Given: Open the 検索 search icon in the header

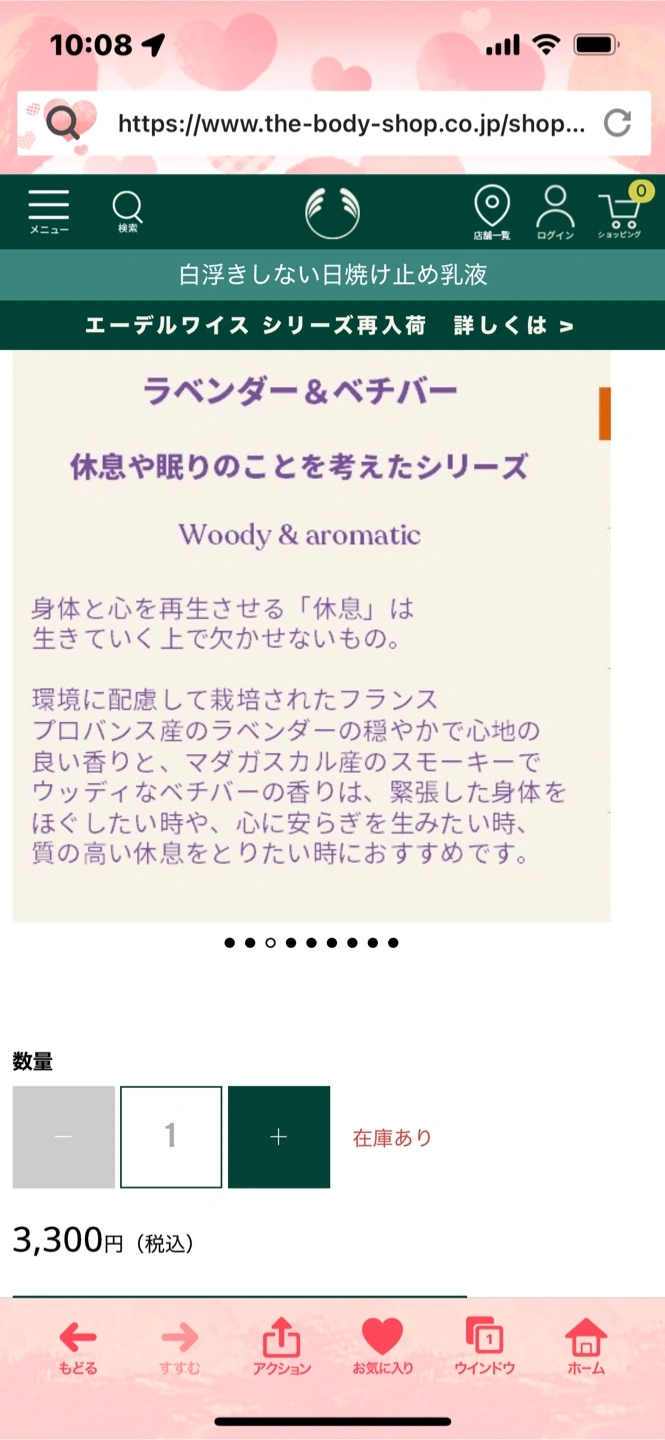Looking at the screenshot, I should click(127, 212).
